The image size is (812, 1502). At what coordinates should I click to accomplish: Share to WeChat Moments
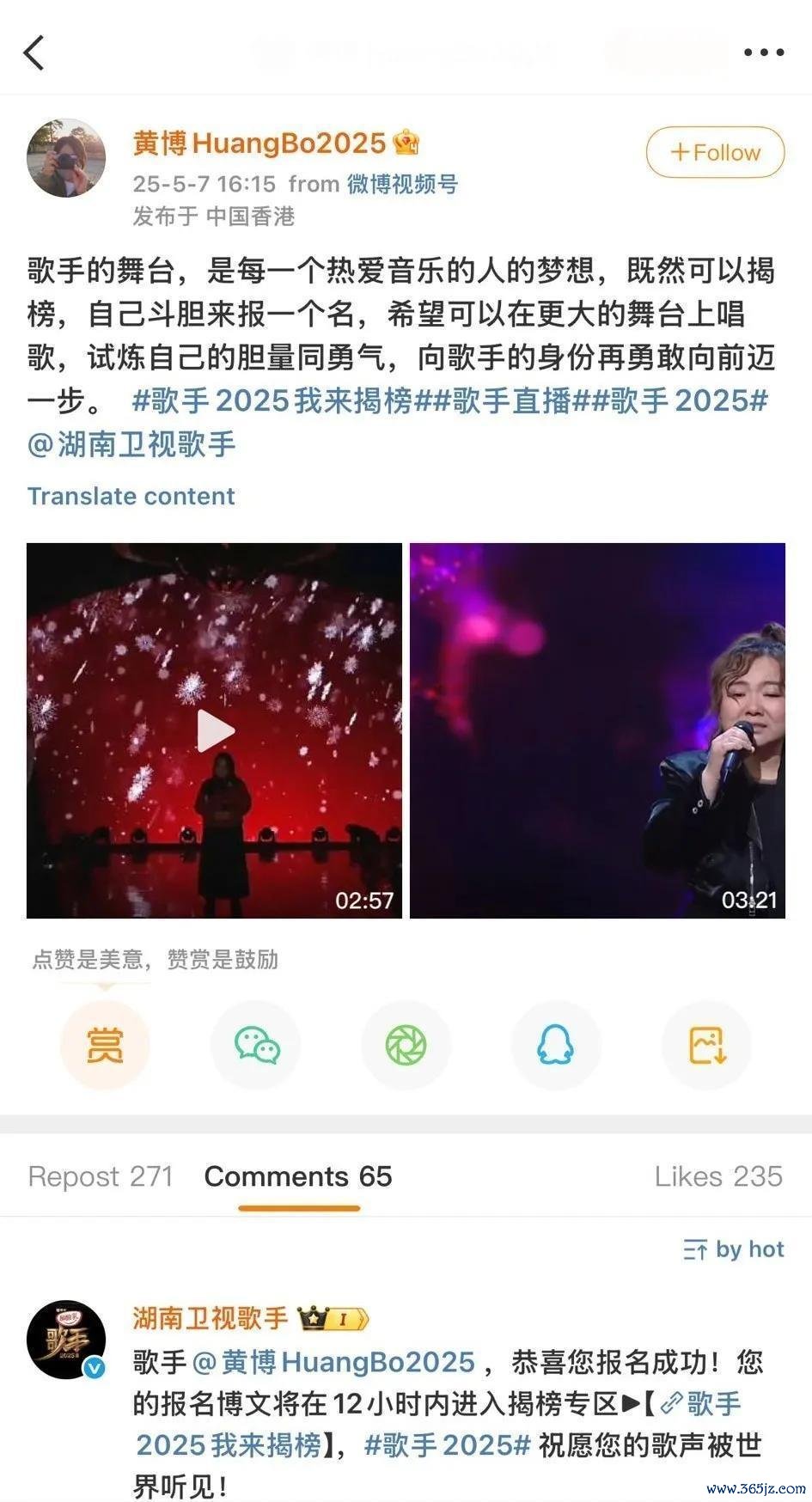point(406,1045)
